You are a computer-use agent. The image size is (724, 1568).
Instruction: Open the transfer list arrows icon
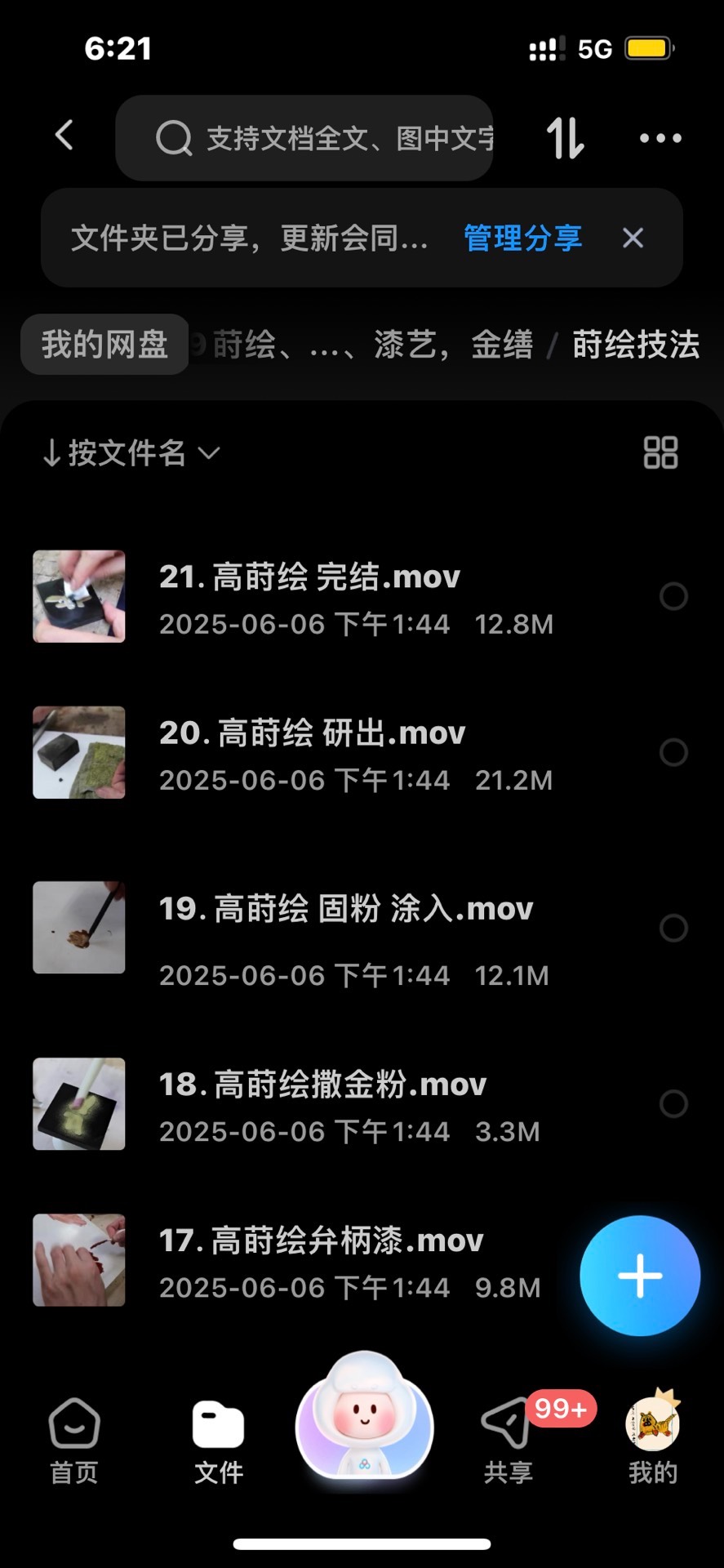coord(565,138)
